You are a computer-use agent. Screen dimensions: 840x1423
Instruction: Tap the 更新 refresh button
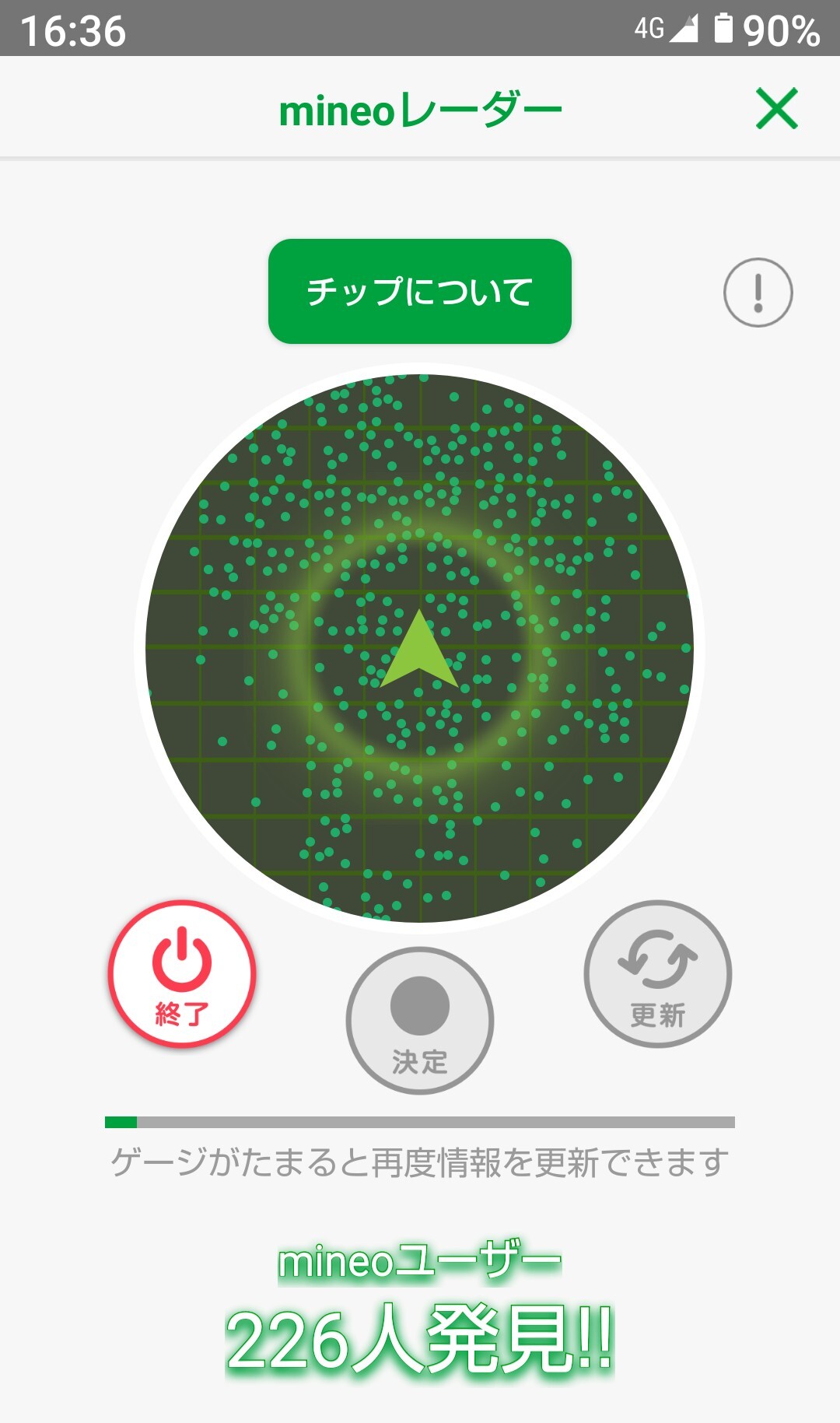click(657, 973)
